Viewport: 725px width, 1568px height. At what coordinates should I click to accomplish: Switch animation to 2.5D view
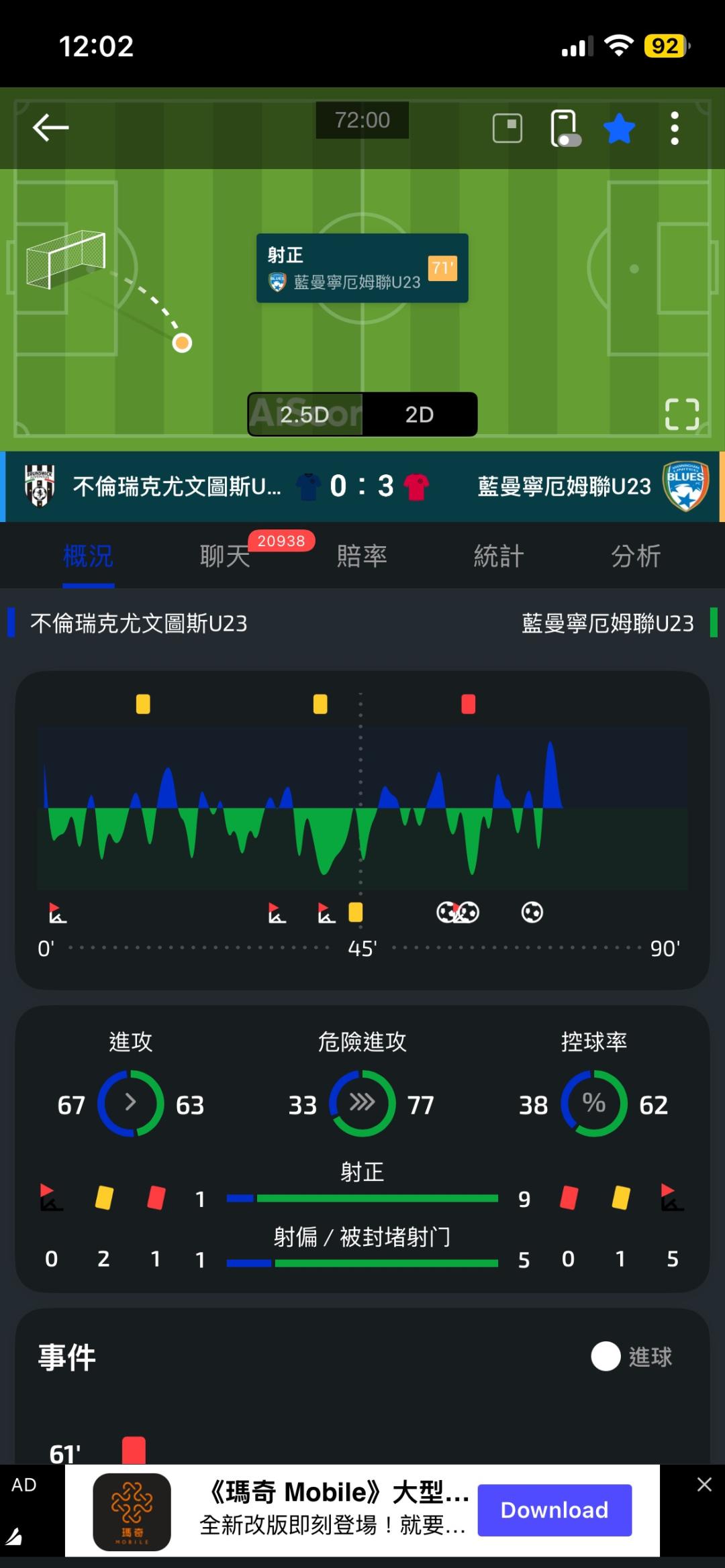[x=305, y=415]
